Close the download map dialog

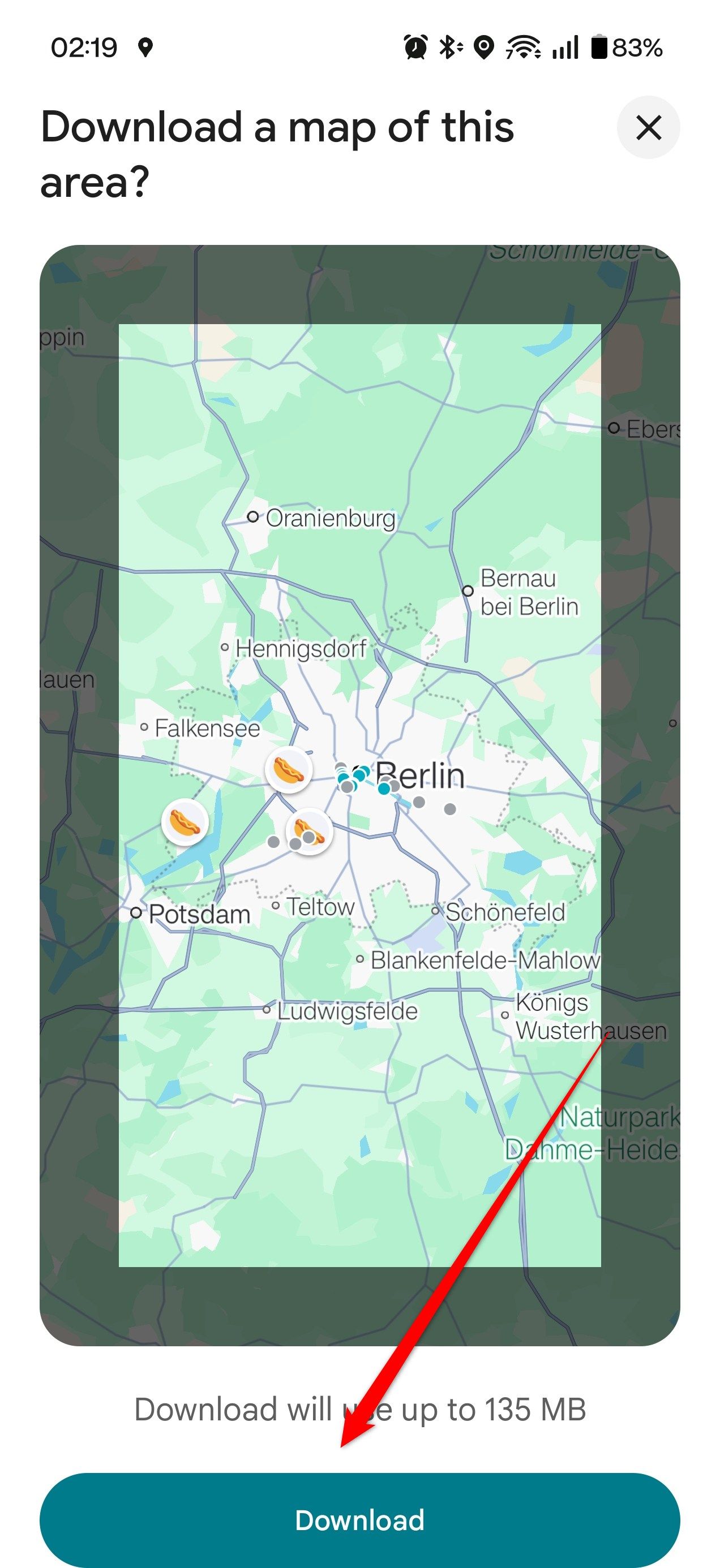(648, 127)
